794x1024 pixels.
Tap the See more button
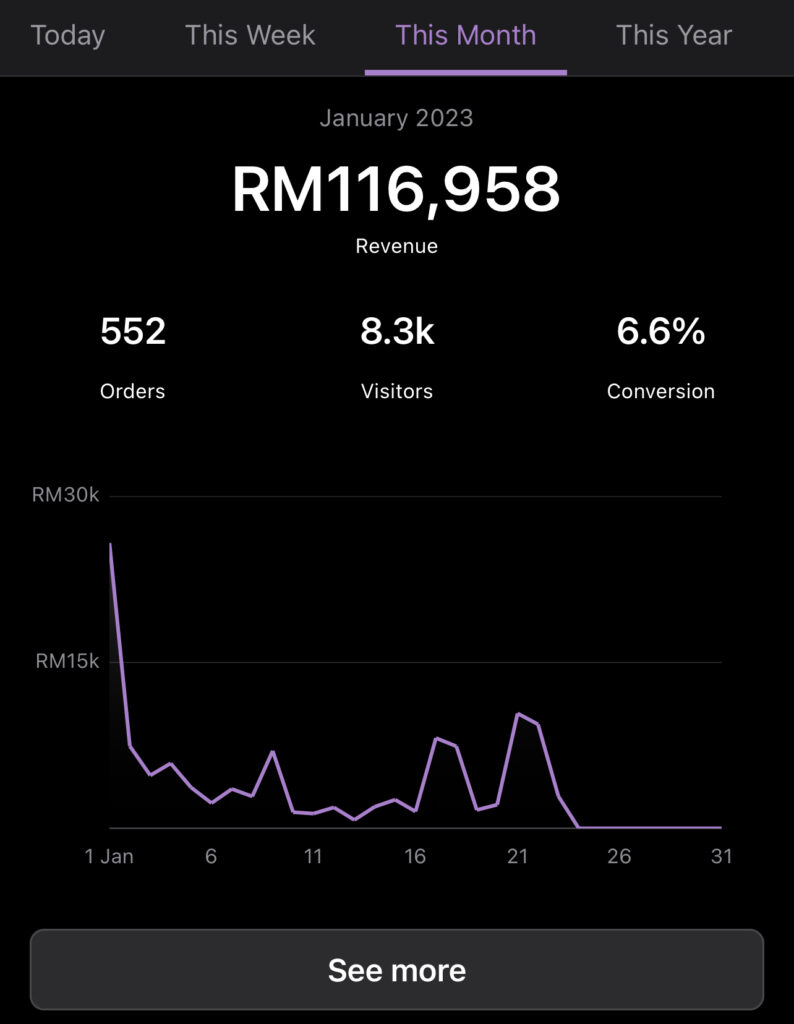click(x=397, y=969)
